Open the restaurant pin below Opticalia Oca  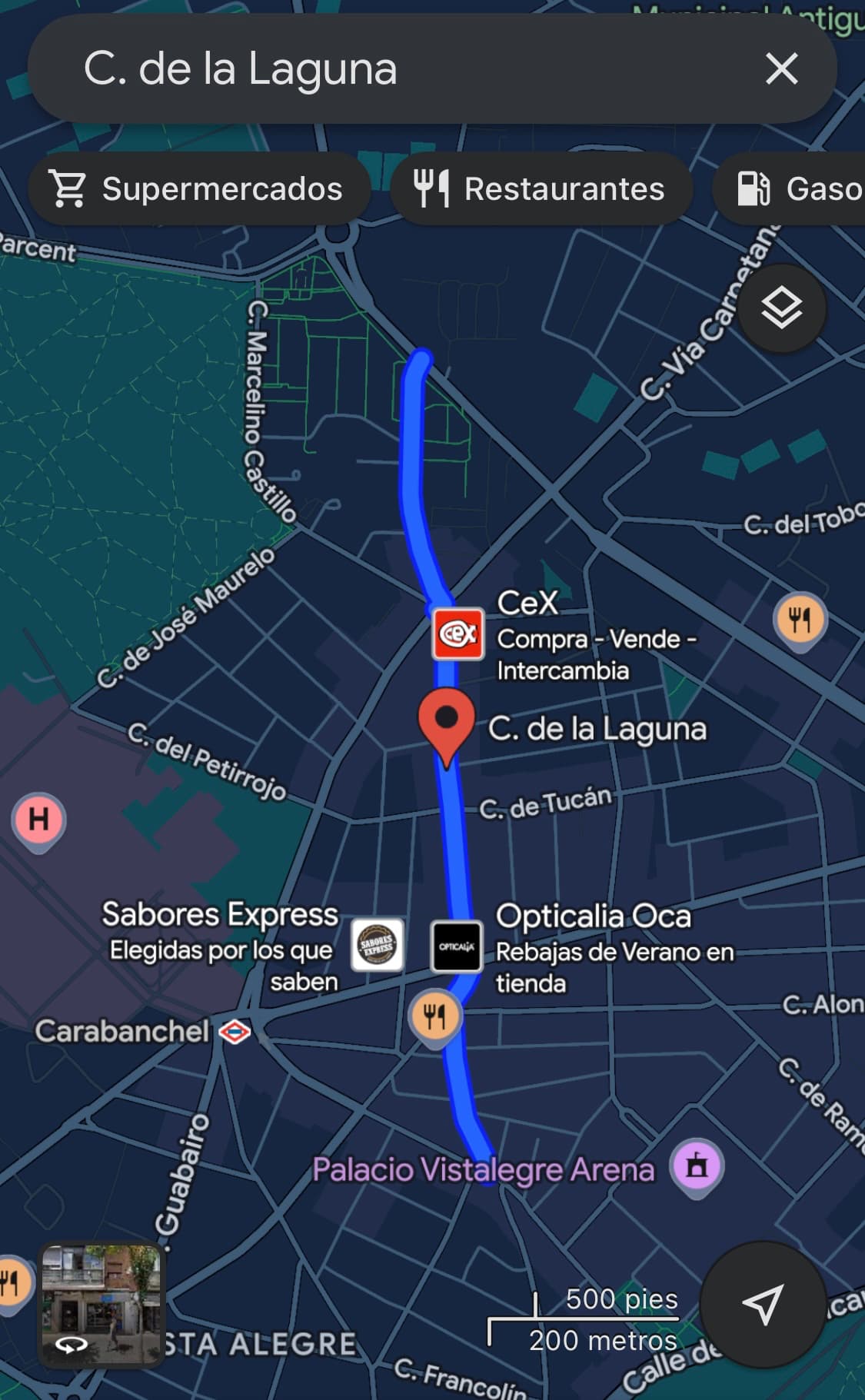(434, 1016)
